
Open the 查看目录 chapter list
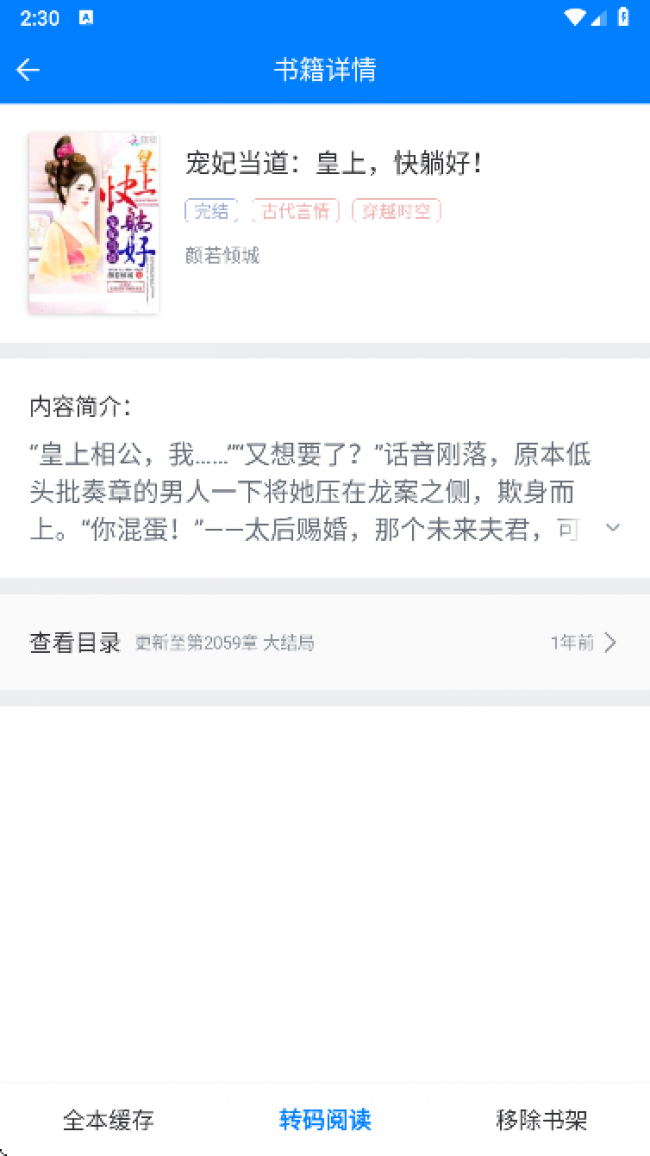324,642
